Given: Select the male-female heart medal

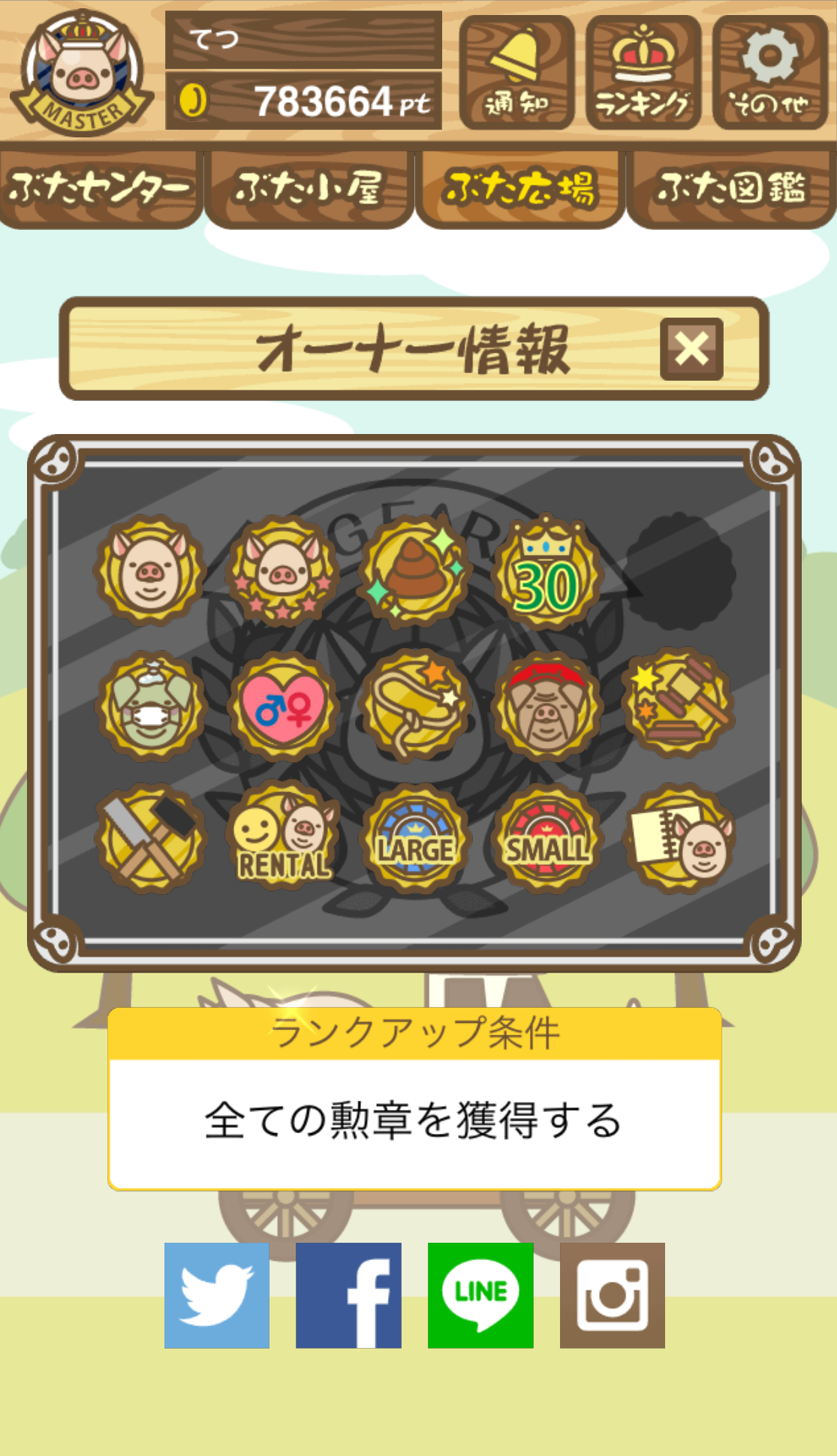Looking at the screenshot, I should tap(284, 706).
